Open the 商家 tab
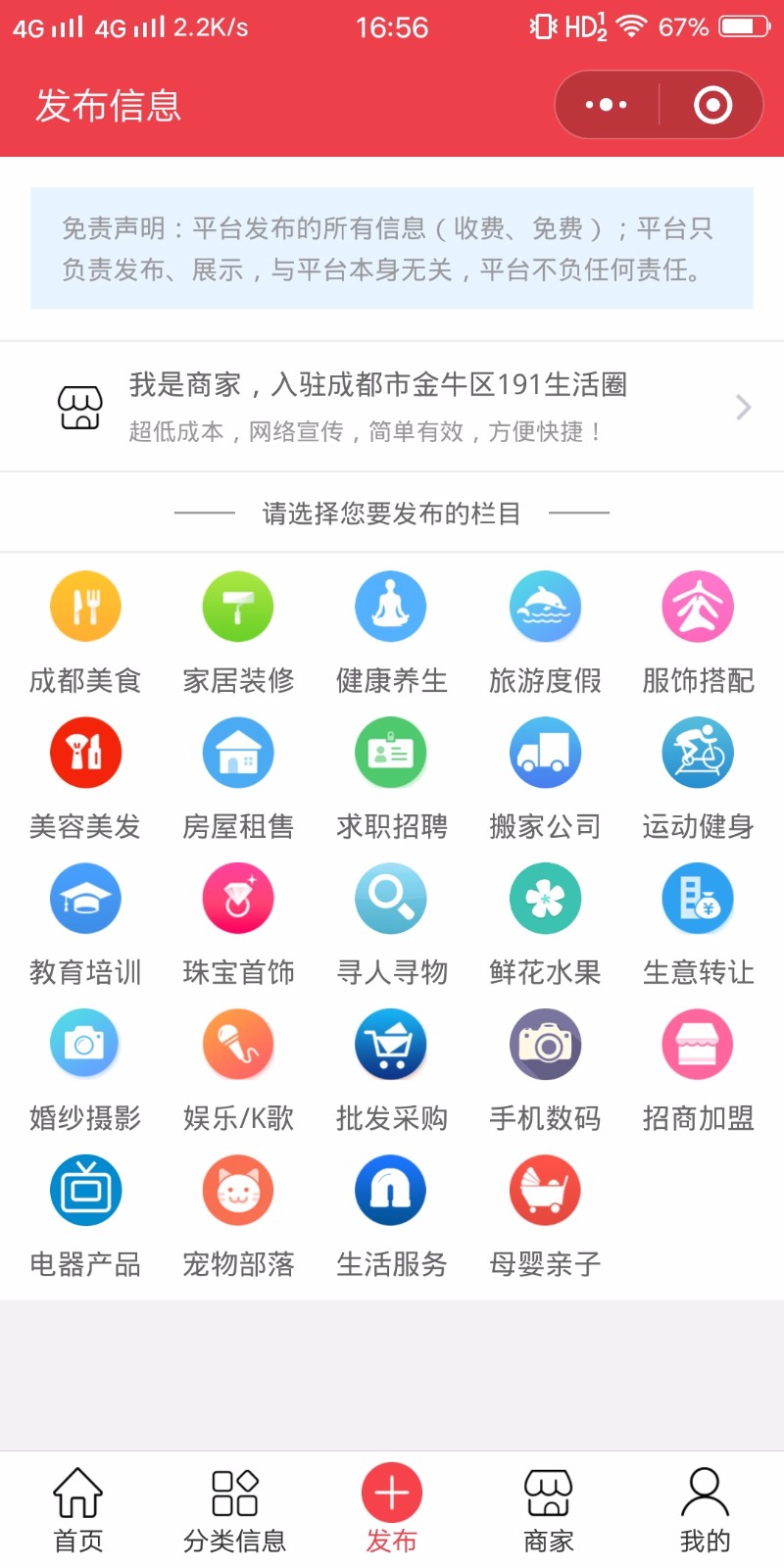This screenshot has height=1568, width=784. click(549, 1510)
